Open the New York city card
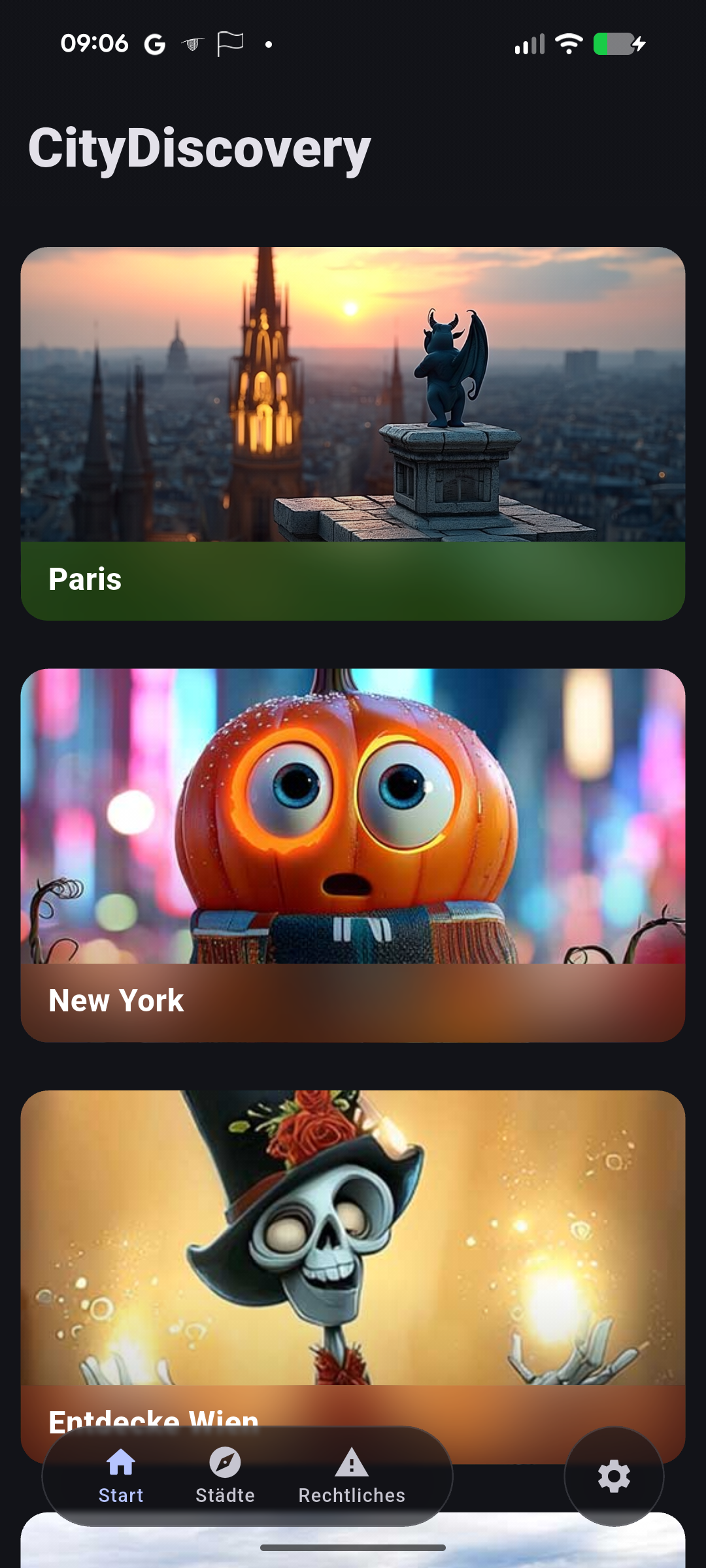This screenshot has width=706, height=1568. [353, 855]
